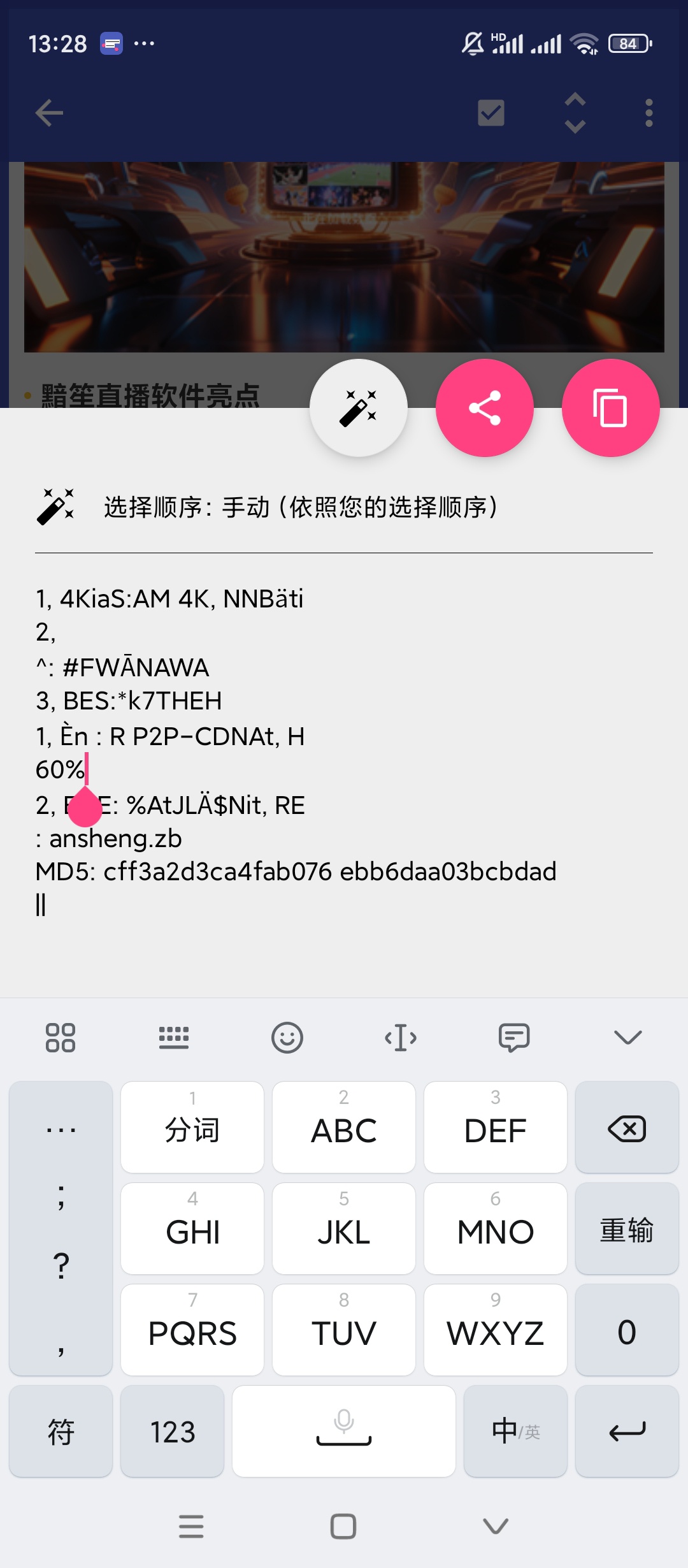Switch to the 123 number keyboard
This screenshot has width=688, height=1568.
(172, 1431)
